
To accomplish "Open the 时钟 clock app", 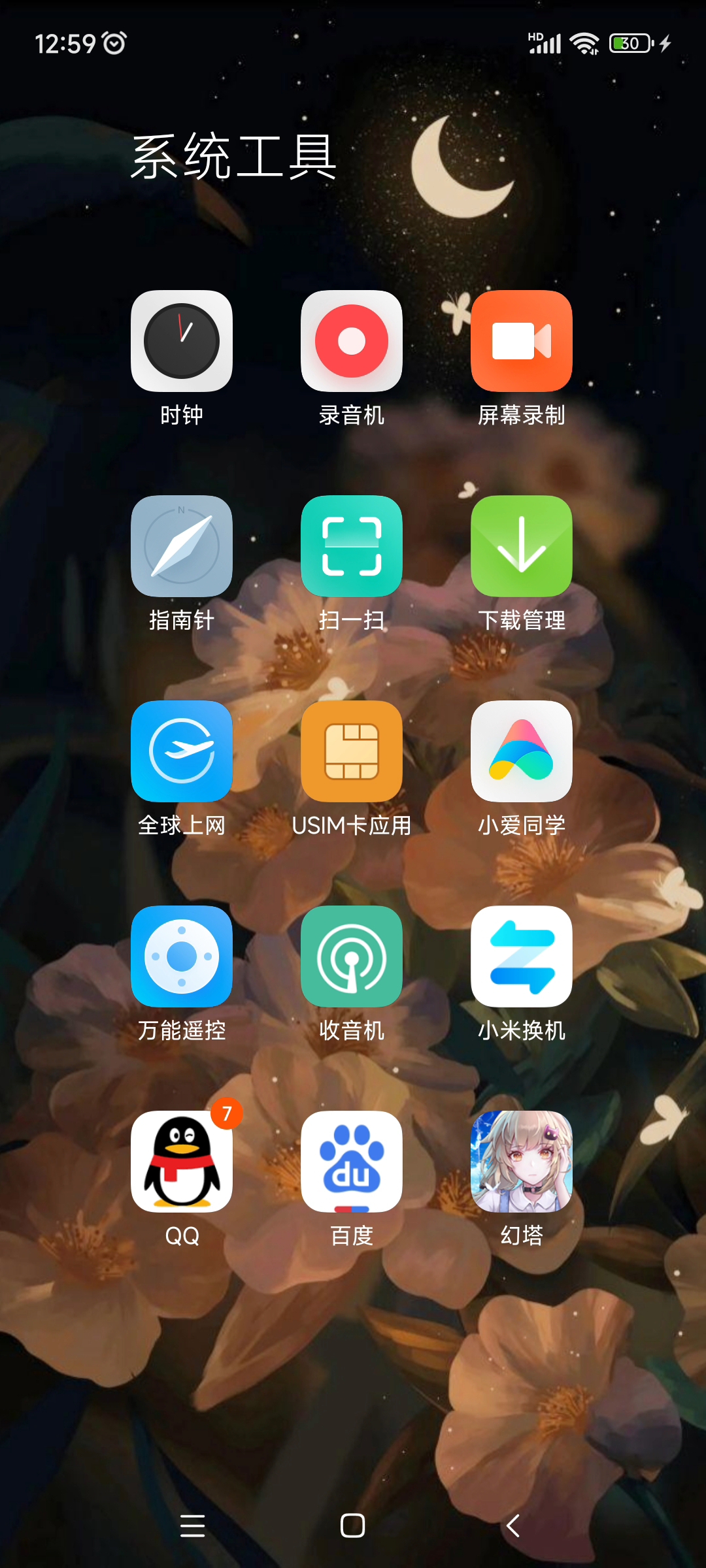I will 182,341.
